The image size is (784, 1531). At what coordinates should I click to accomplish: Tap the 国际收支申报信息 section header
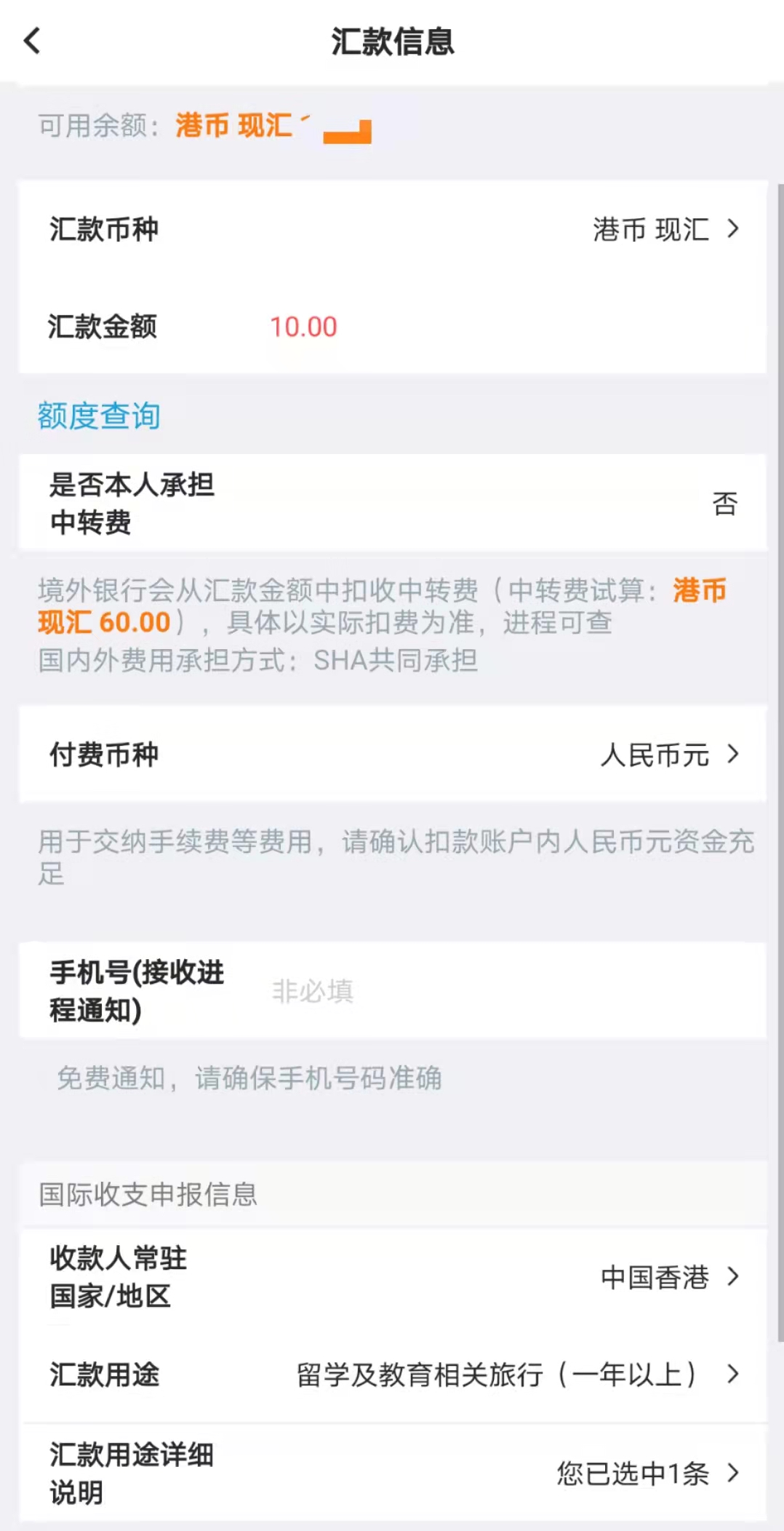148,1192
